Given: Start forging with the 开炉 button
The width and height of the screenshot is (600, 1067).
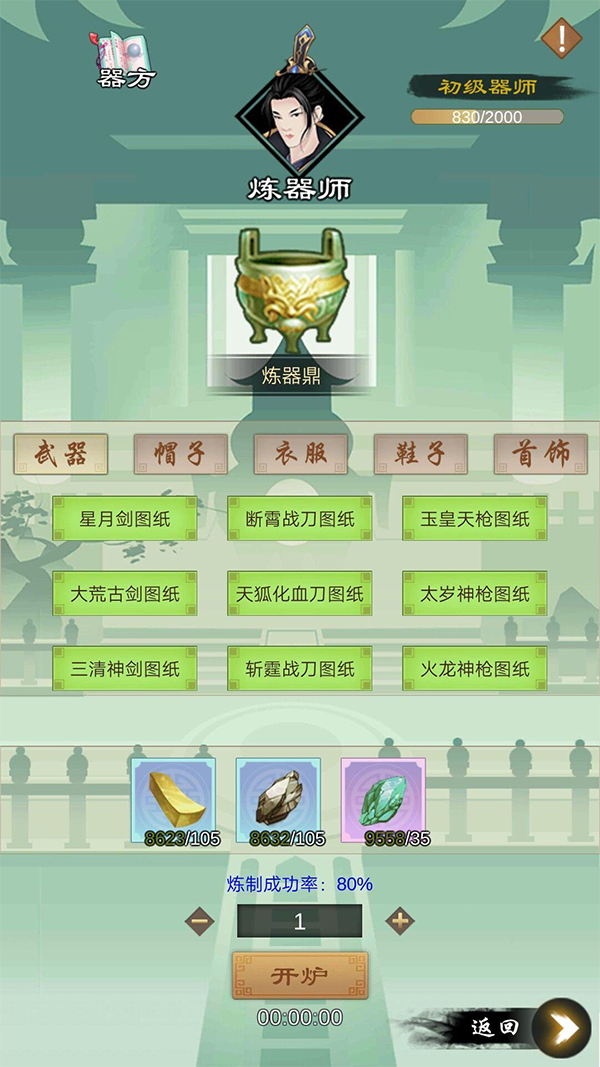Looking at the screenshot, I should coord(300,976).
